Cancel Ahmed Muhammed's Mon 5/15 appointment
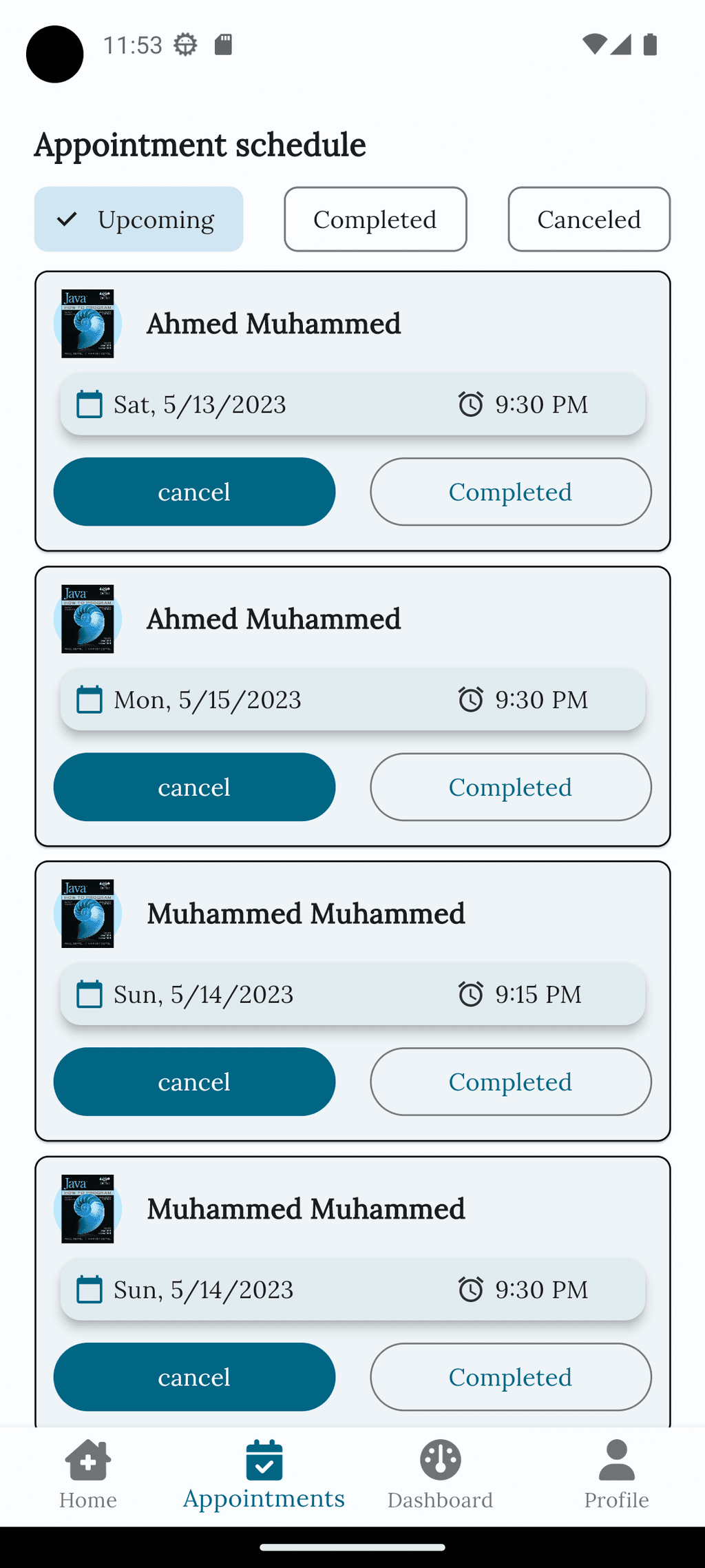Screen dimensions: 705x1568 pos(194,787)
